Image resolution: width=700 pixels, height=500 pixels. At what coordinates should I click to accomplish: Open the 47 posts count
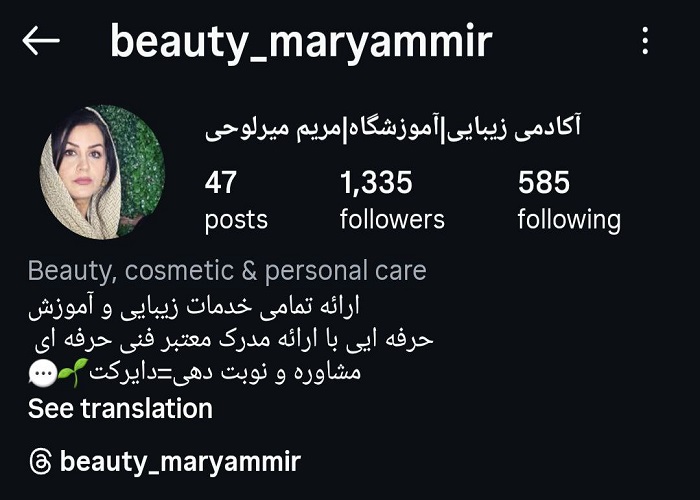[236, 200]
